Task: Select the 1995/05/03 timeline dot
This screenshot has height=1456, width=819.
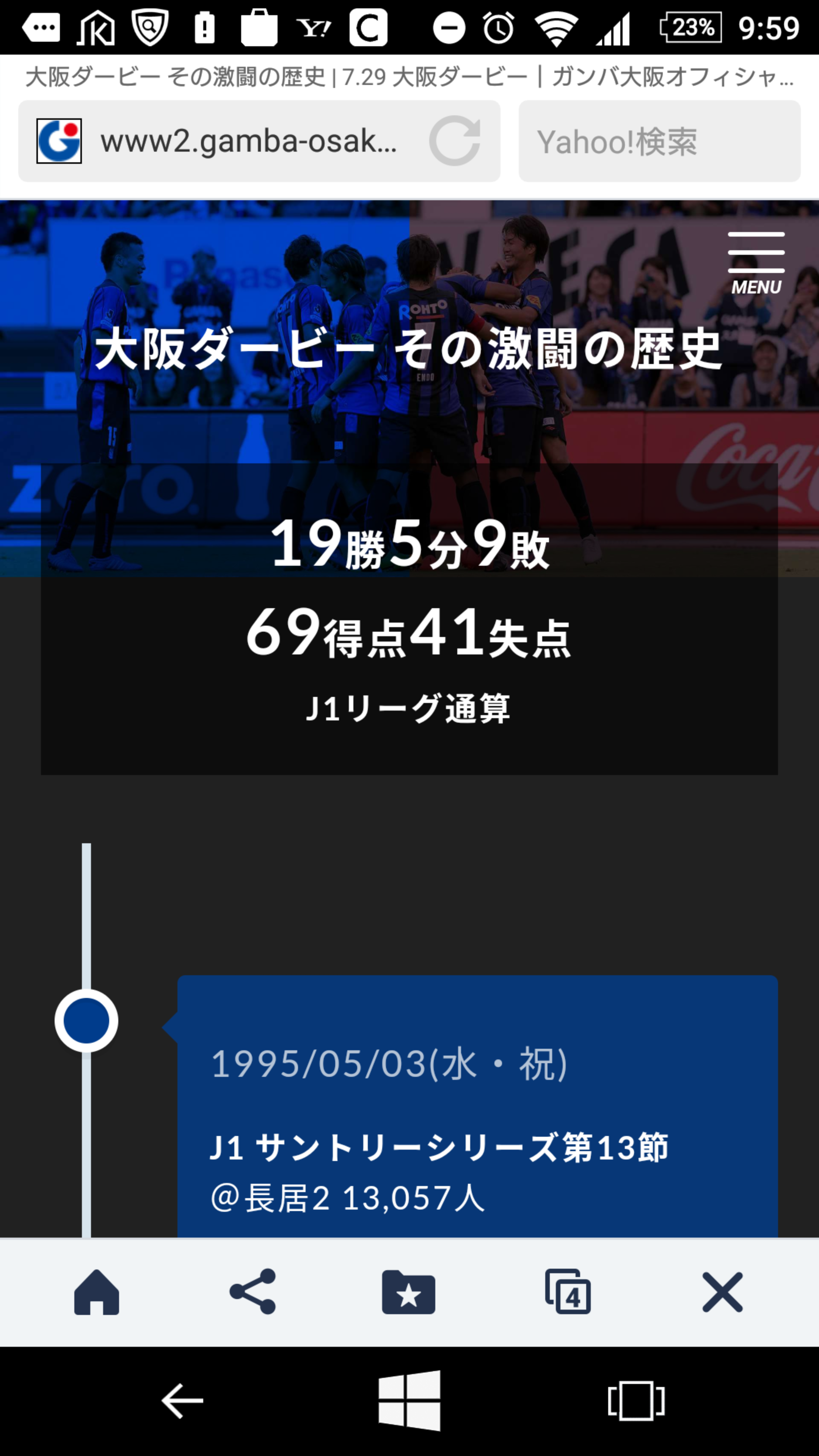Action: pyautogui.click(x=86, y=1021)
